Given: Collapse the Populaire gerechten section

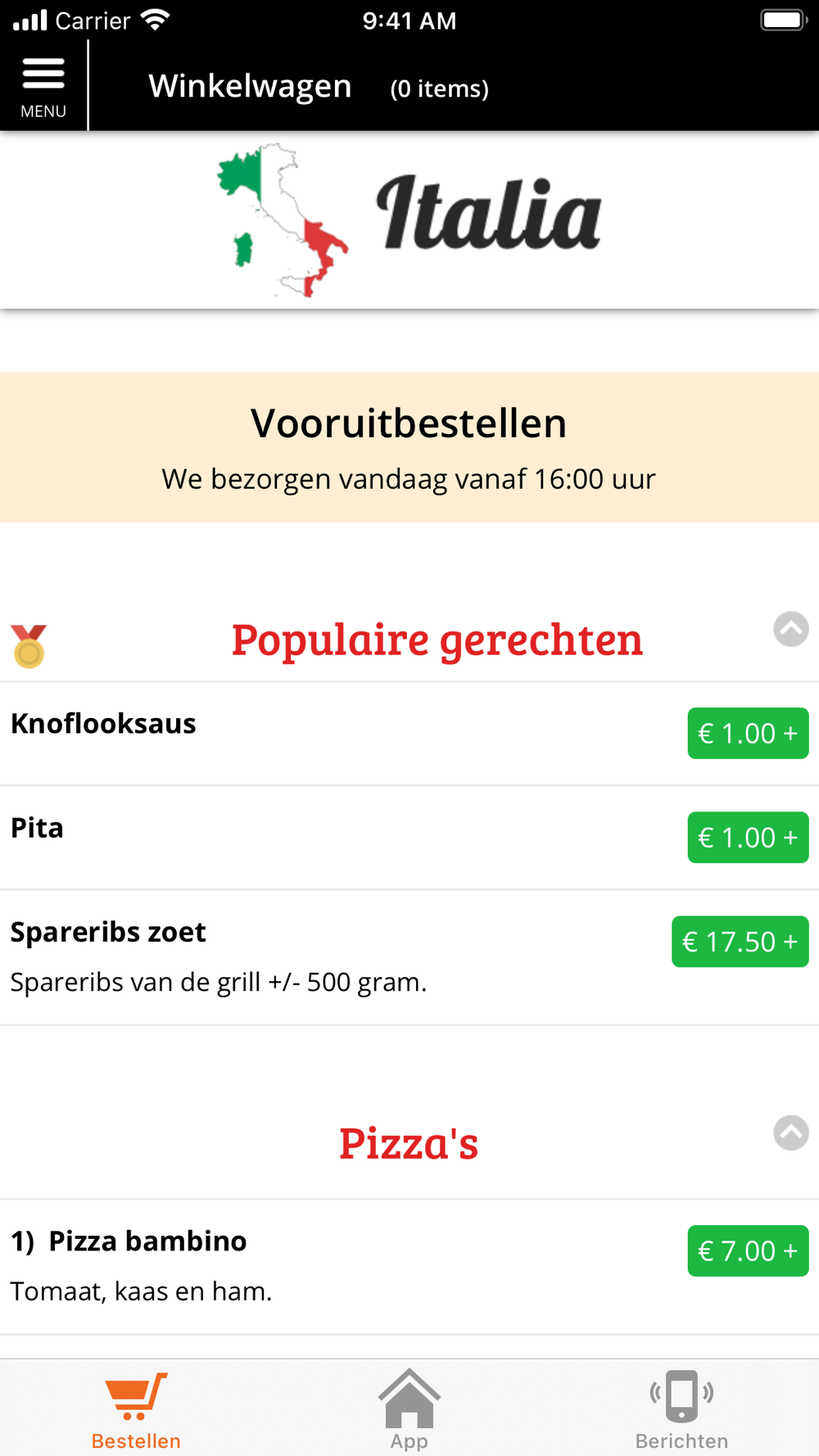Looking at the screenshot, I should (790, 629).
